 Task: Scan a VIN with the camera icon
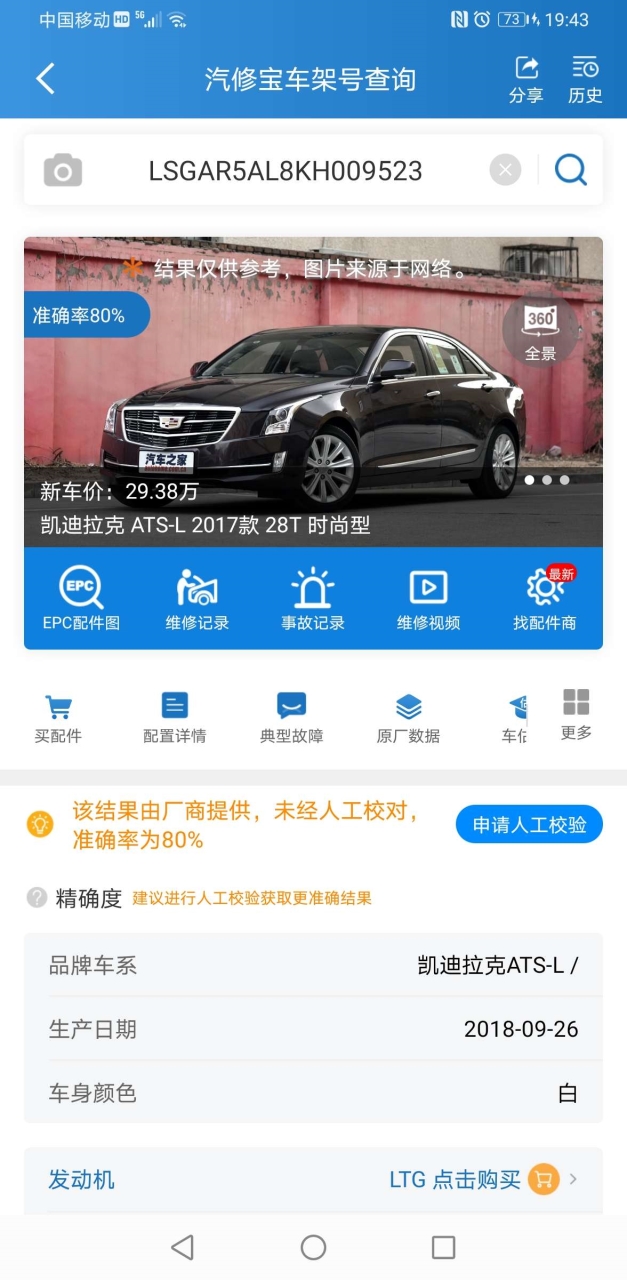click(63, 171)
